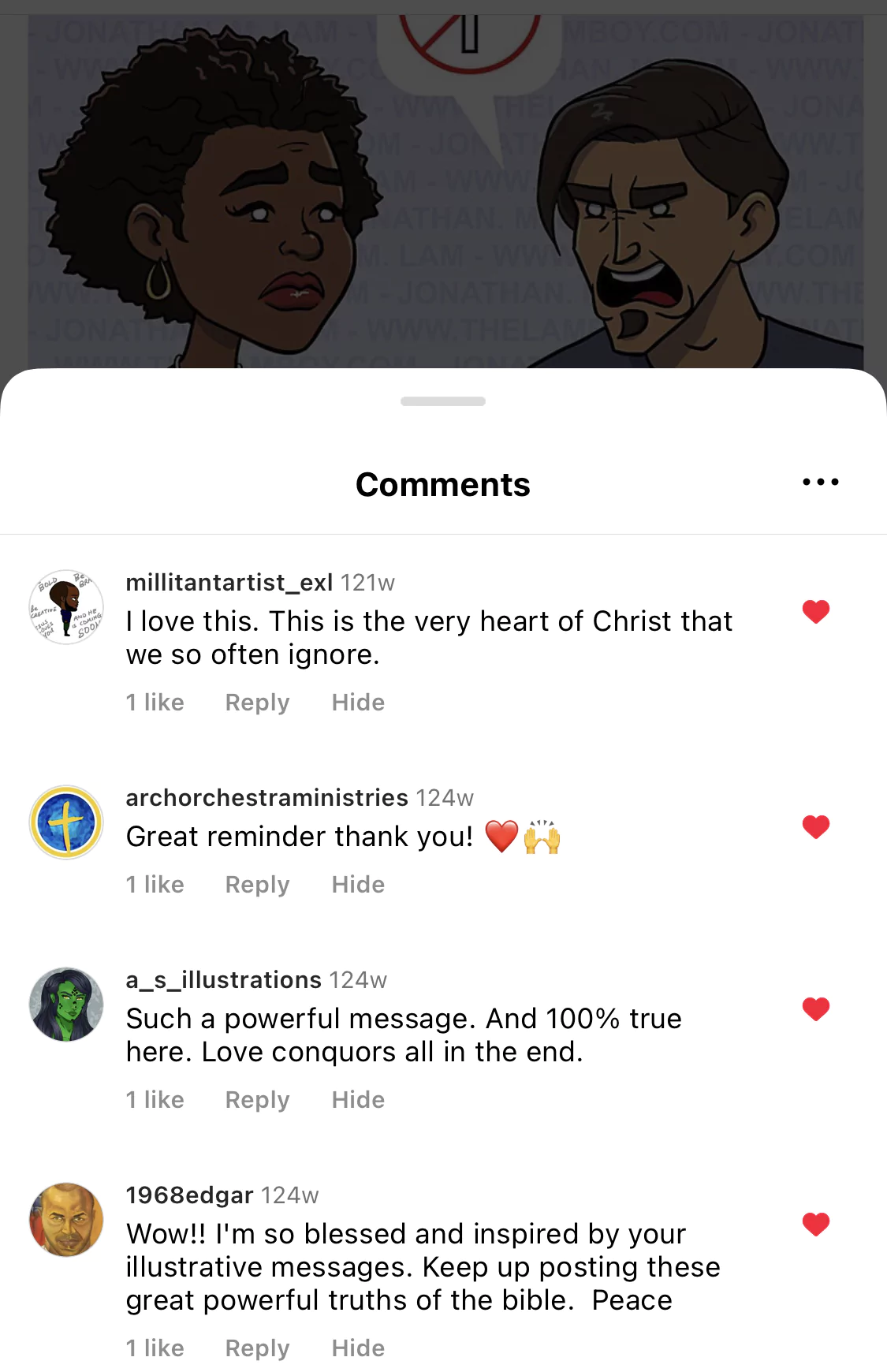Open a_s_illustrations' avatar
This screenshot has width=887, height=1372.
pos(66,1004)
